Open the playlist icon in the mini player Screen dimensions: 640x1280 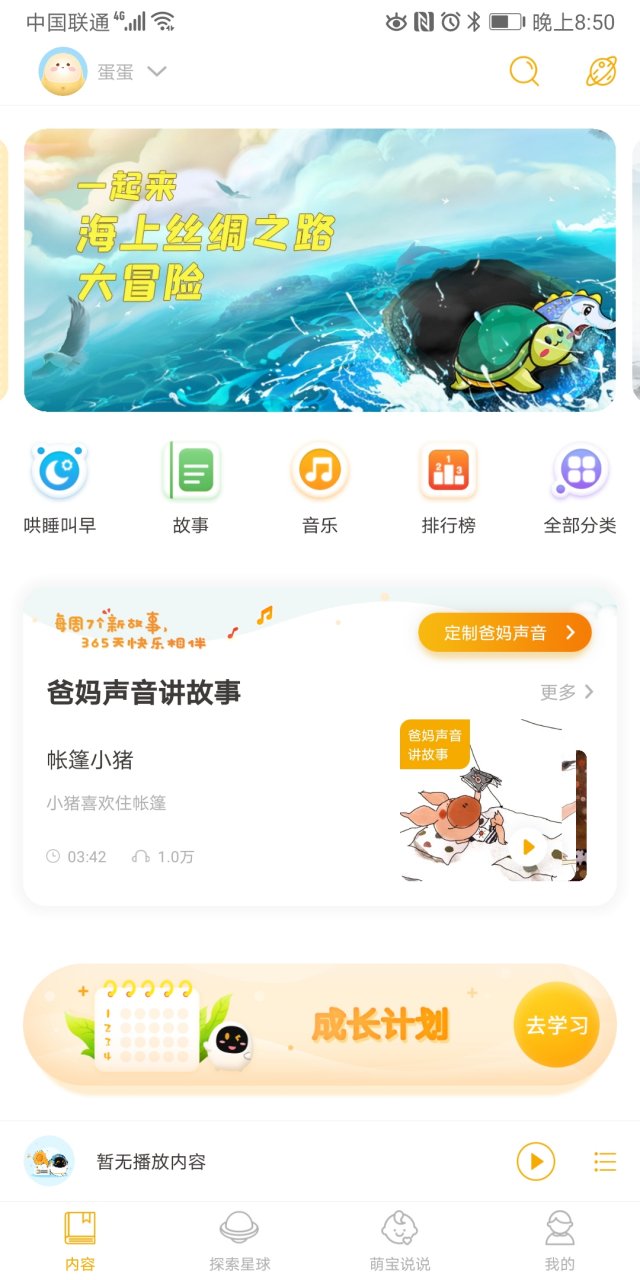[604, 1161]
